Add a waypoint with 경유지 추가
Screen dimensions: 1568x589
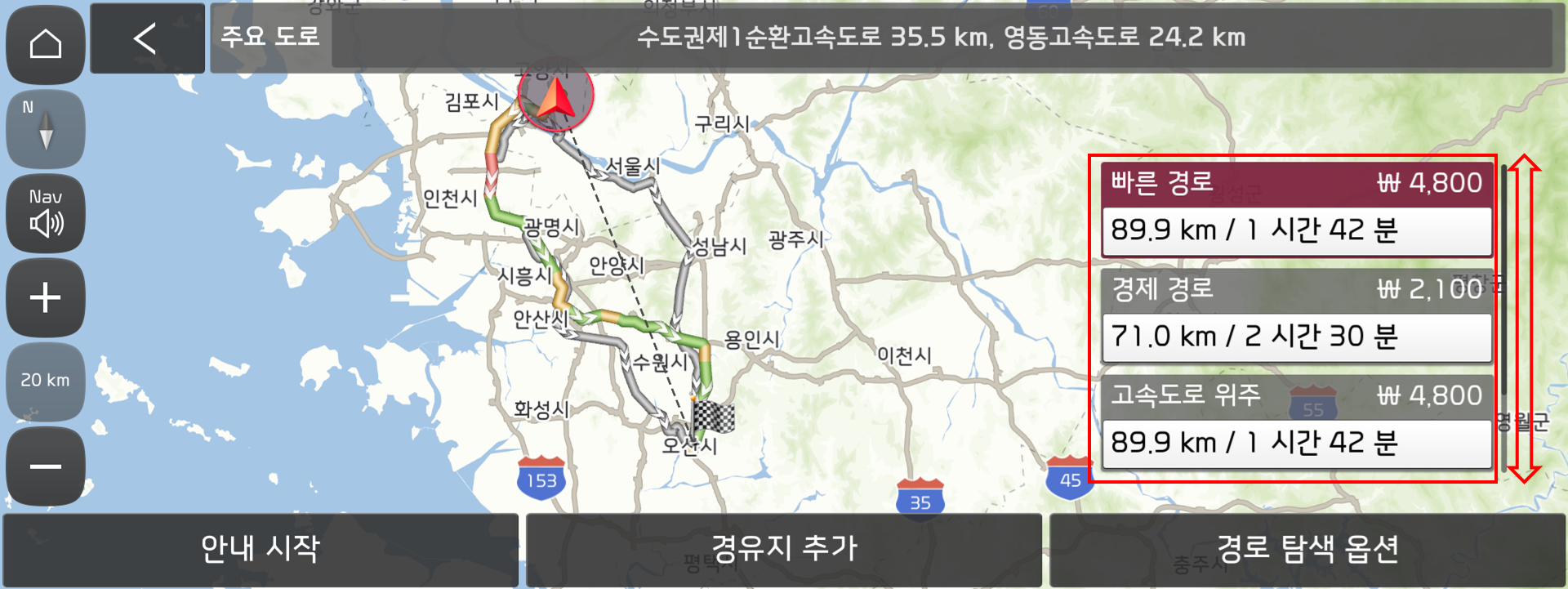point(784,549)
